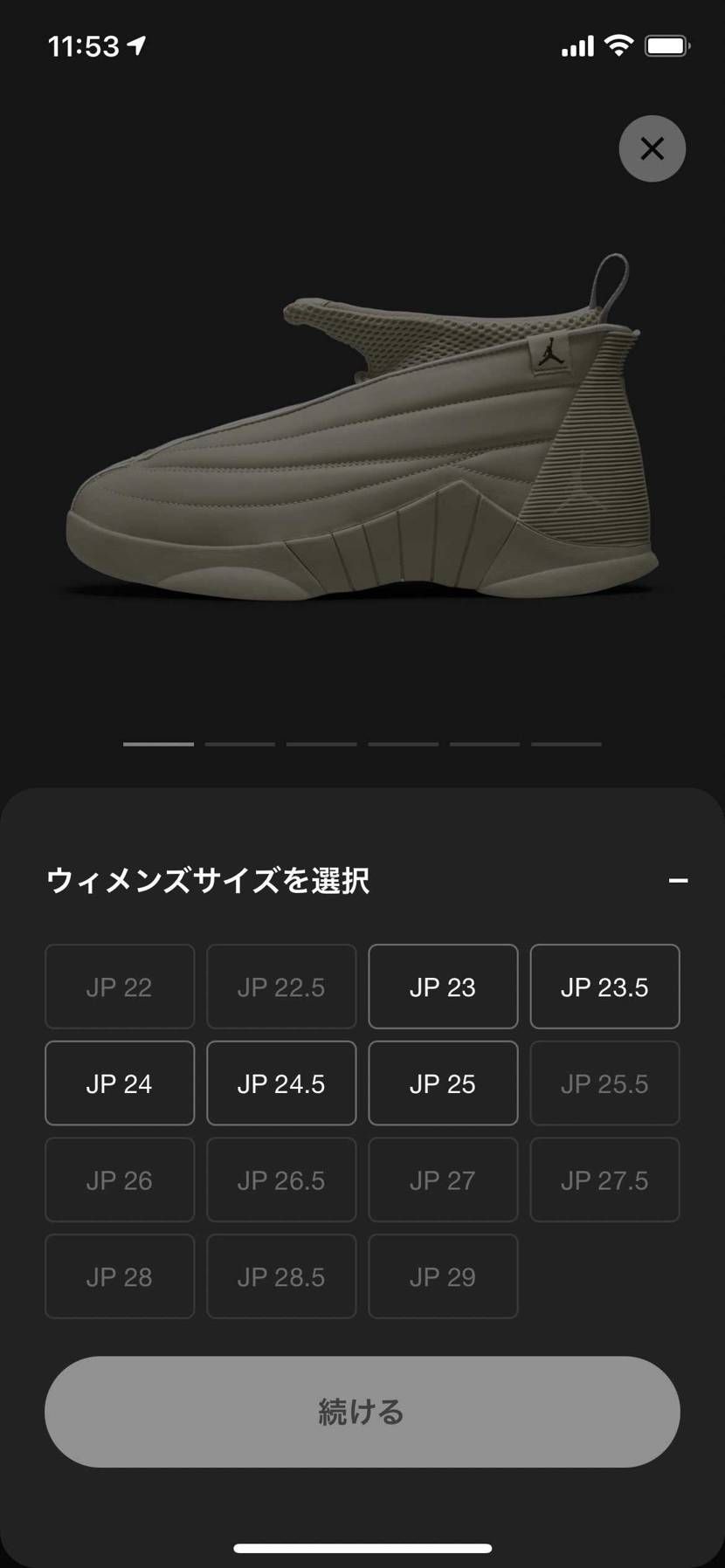This screenshot has width=725, height=1568.
Task: Tap the second image carousel dot
Action: tap(239, 744)
